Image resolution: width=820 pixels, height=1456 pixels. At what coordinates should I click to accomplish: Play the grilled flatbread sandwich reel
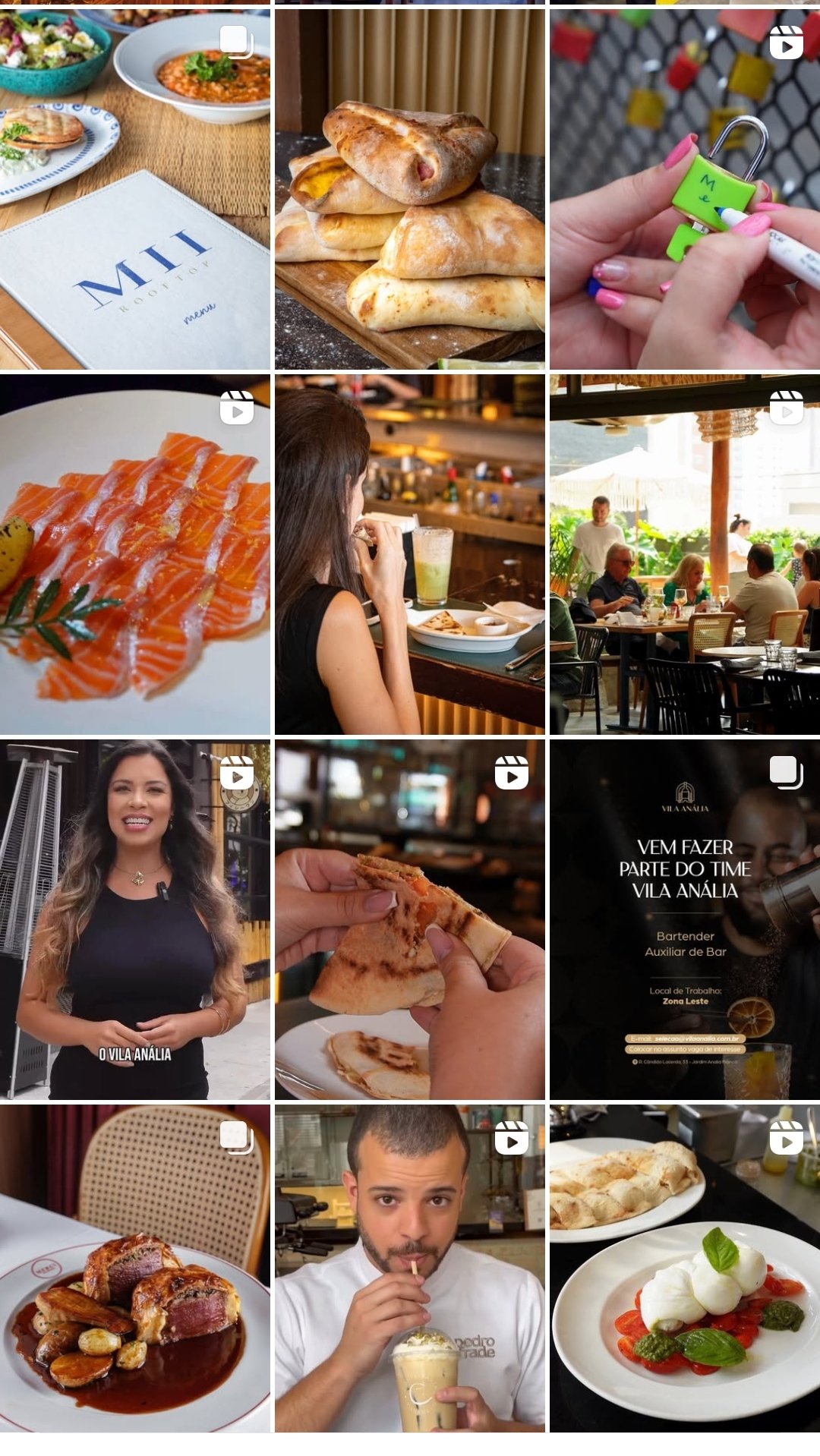[410, 920]
